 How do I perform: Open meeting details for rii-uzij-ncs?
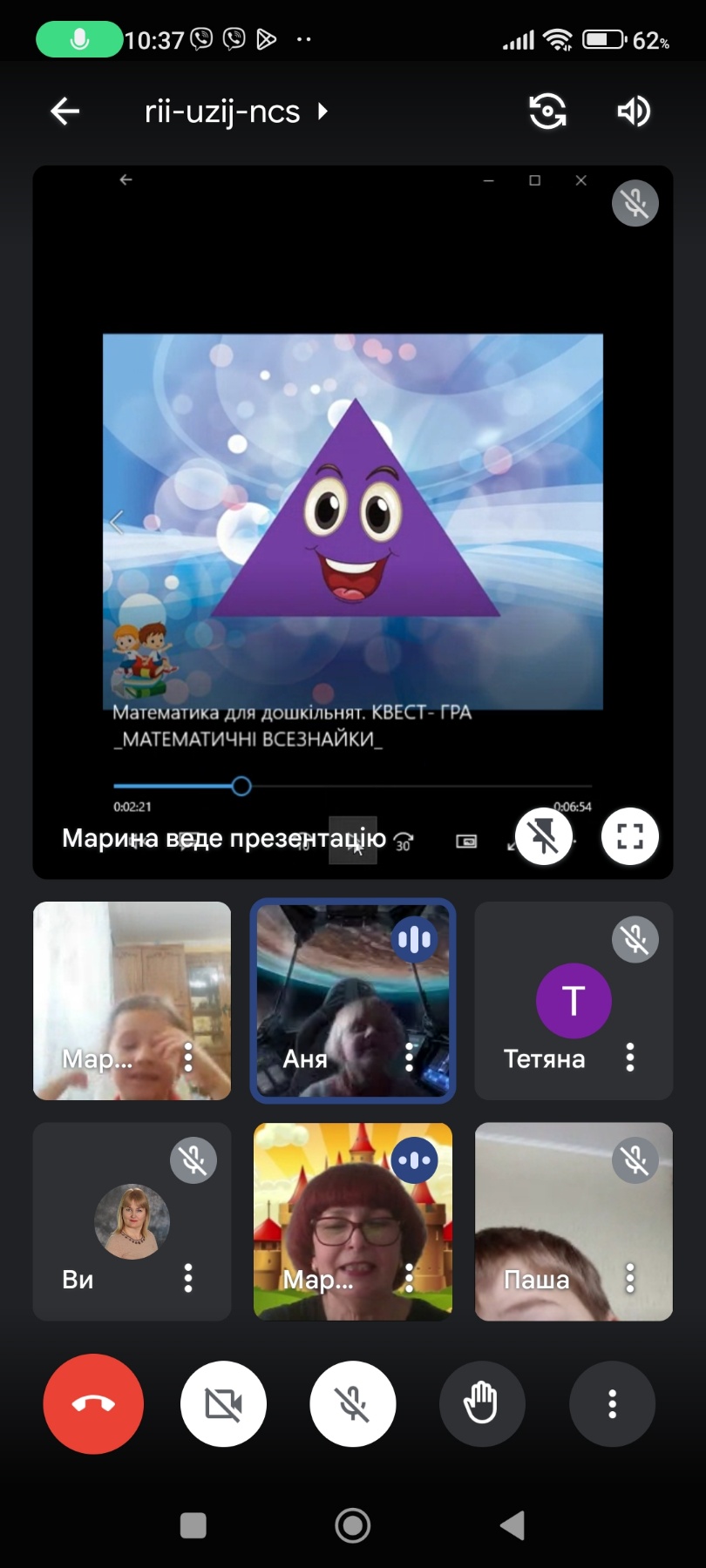tap(235, 112)
